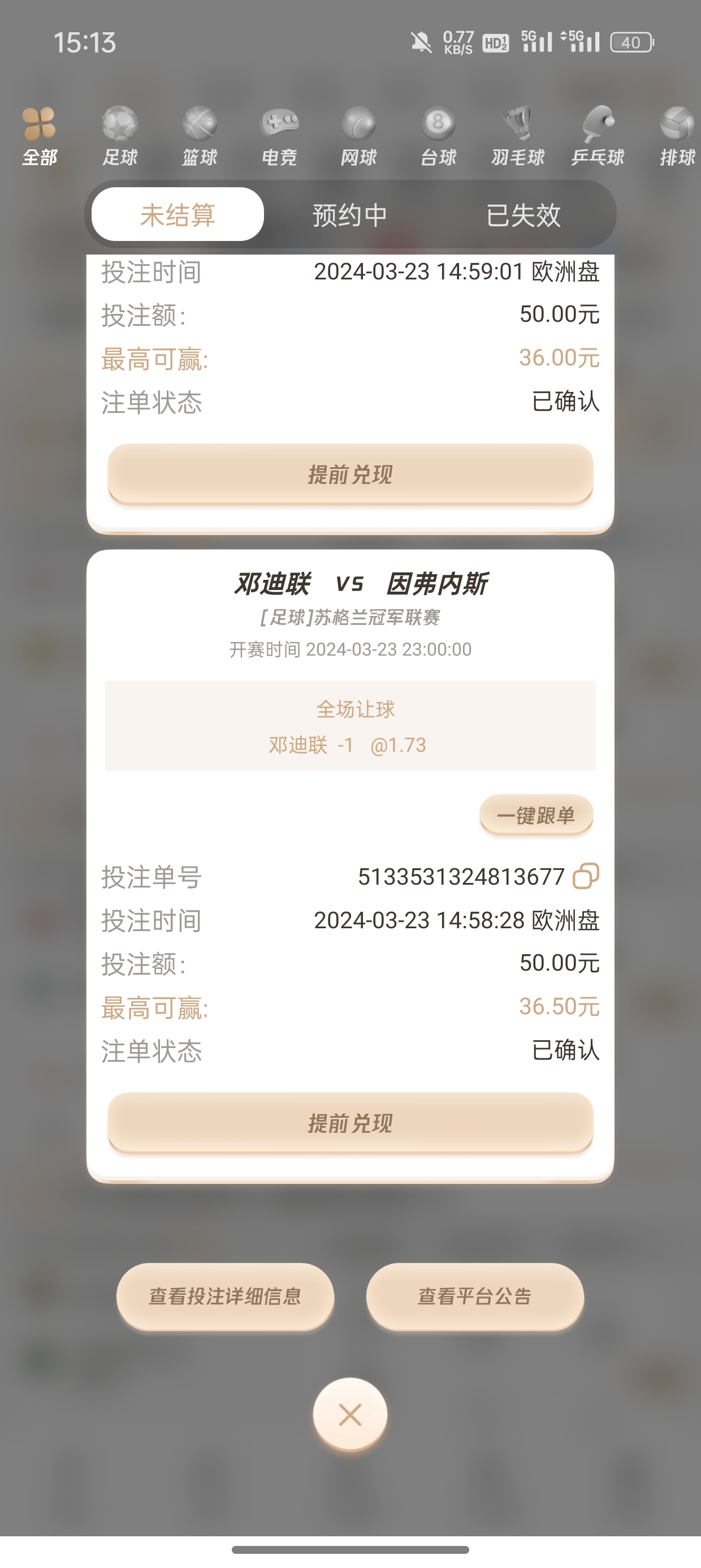Open the 篮球 category
The height and width of the screenshot is (1568, 701).
(x=200, y=136)
